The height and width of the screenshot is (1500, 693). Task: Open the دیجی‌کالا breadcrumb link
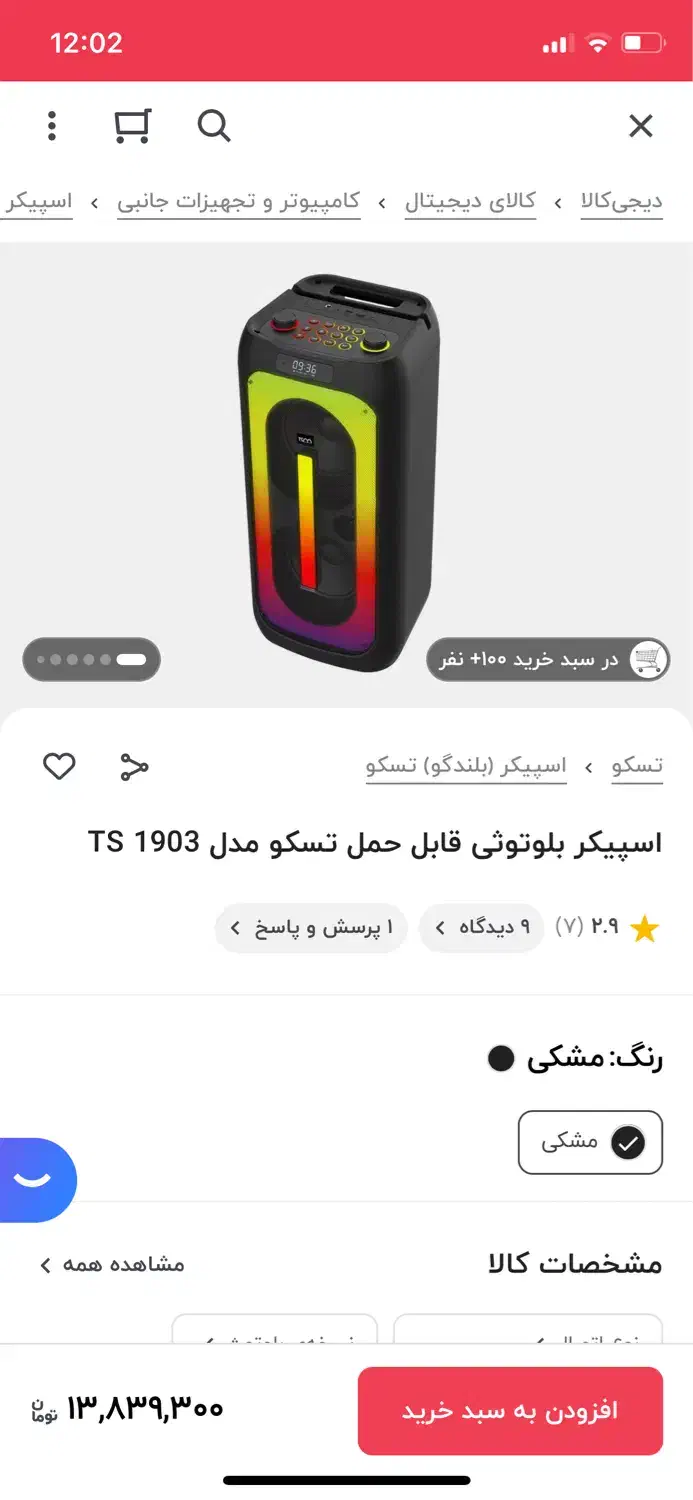622,201
